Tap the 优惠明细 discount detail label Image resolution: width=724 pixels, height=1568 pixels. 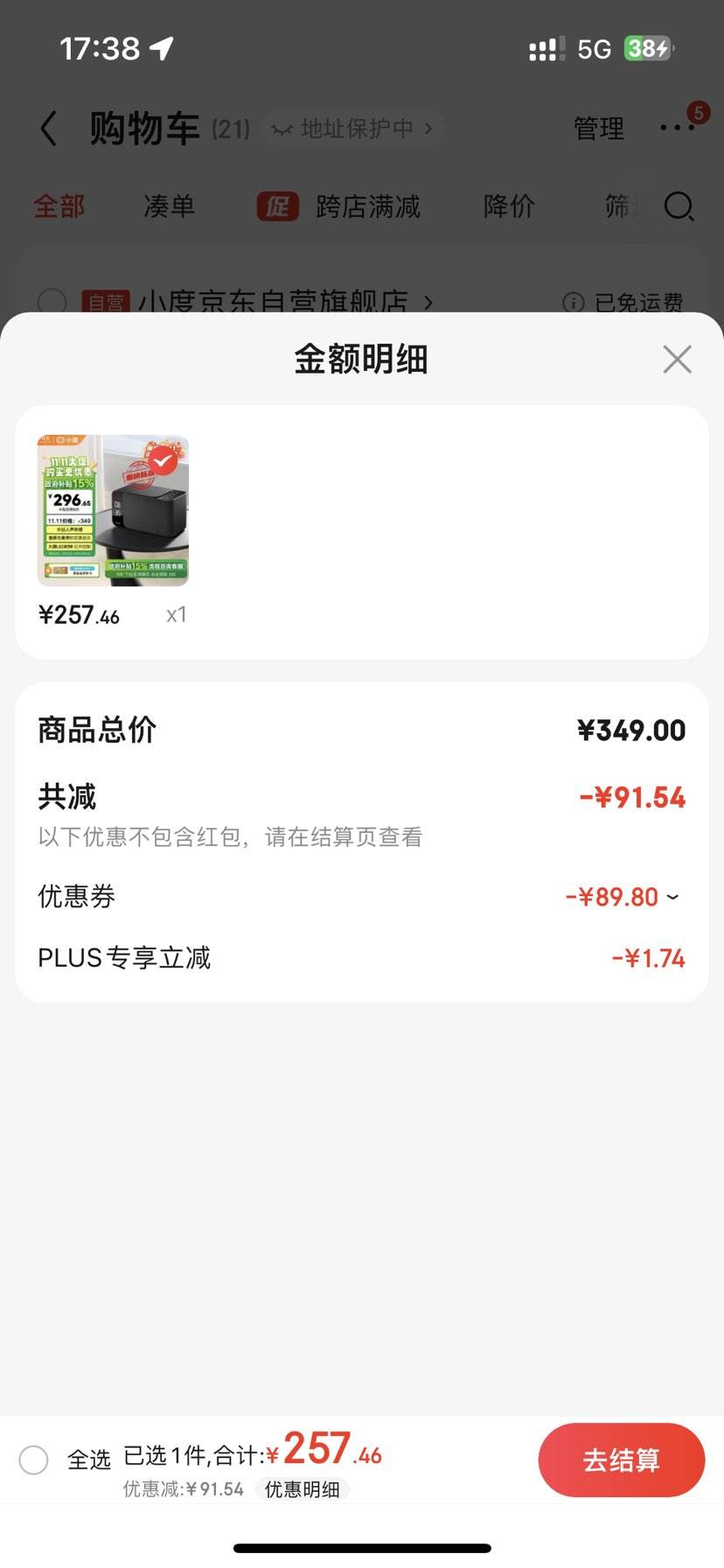click(301, 1488)
